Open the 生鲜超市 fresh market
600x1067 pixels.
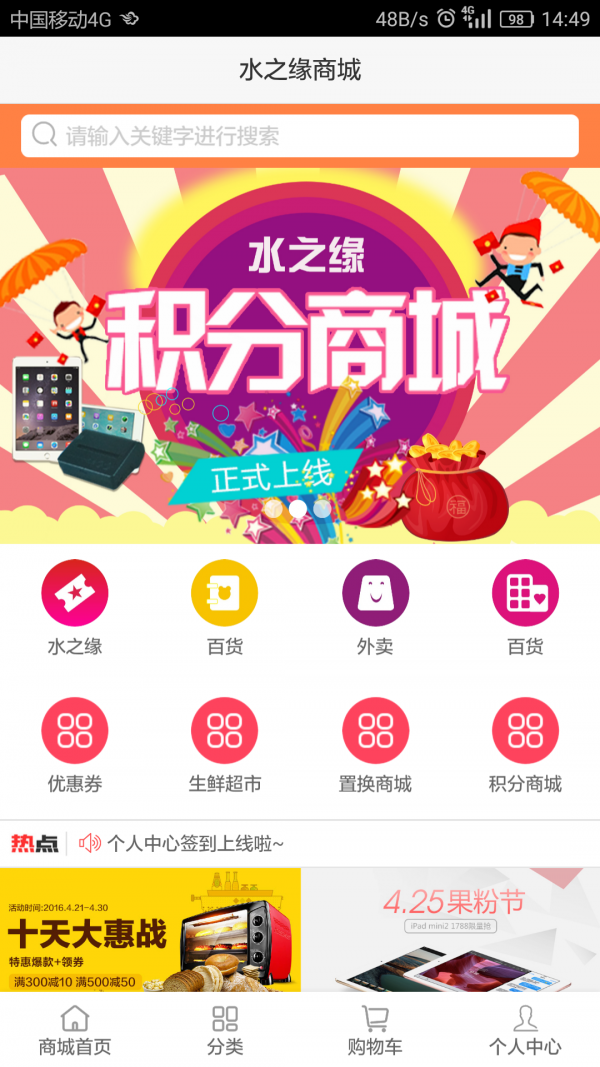click(x=225, y=745)
